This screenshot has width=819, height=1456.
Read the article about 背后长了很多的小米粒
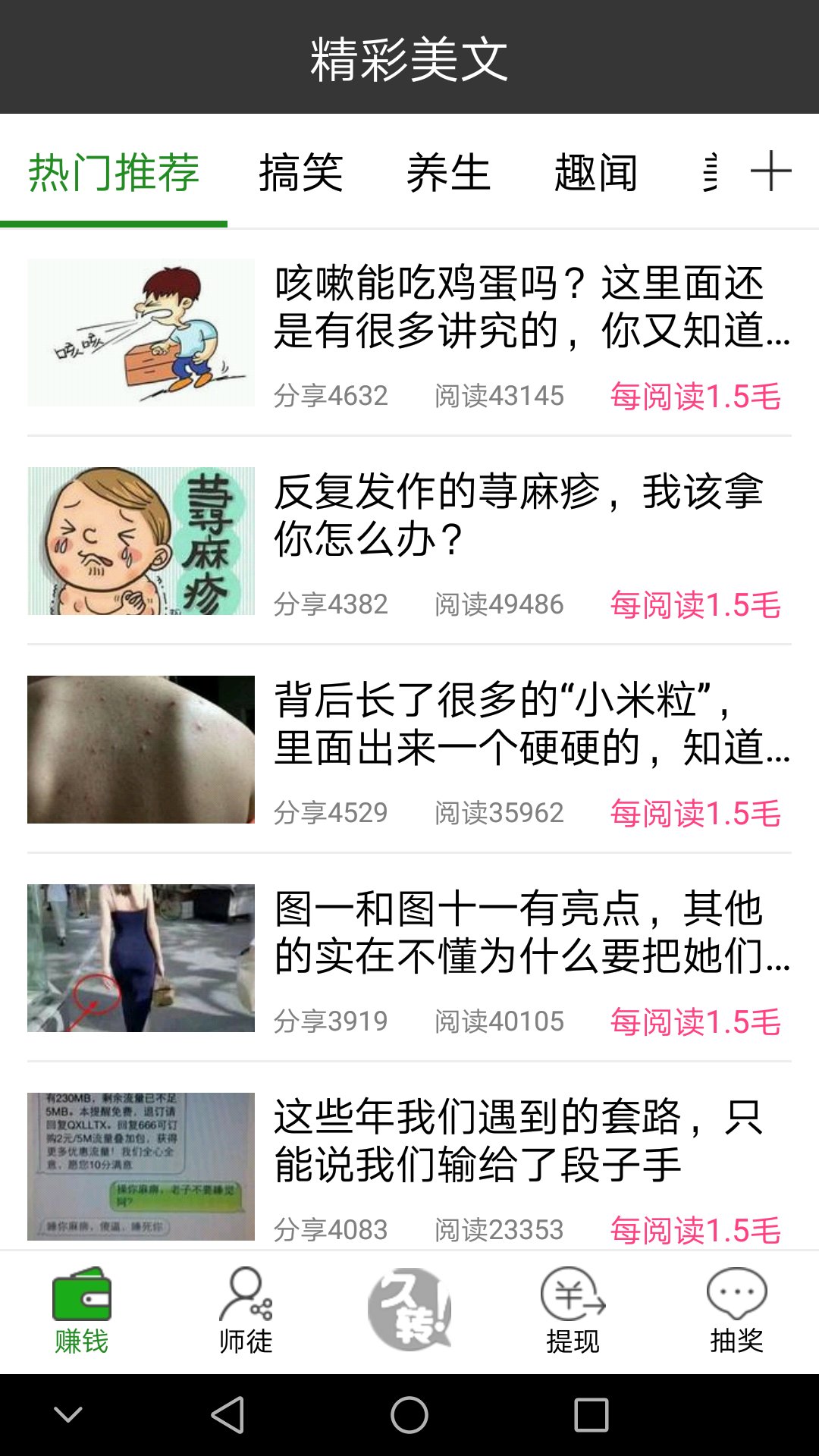[531, 724]
